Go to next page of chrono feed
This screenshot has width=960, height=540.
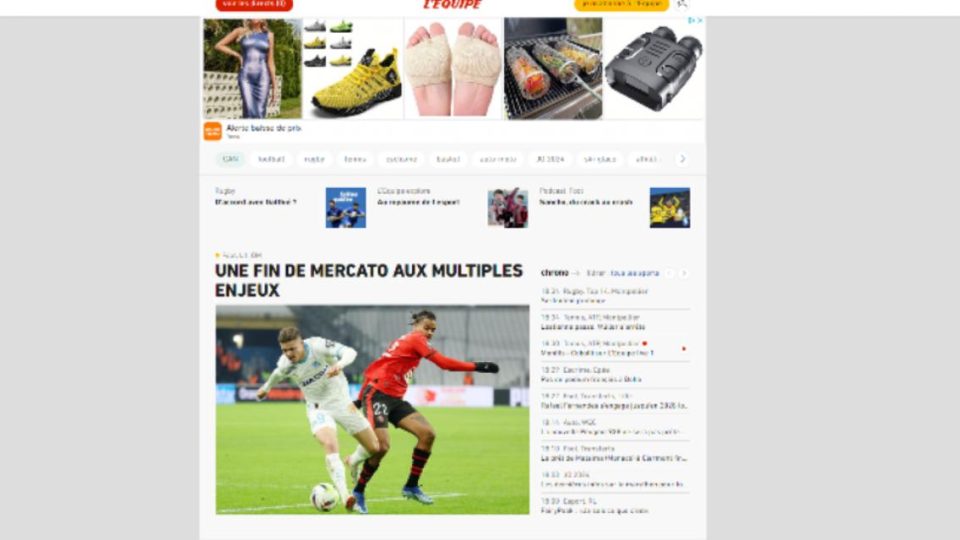pyautogui.click(x=684, y=273)
